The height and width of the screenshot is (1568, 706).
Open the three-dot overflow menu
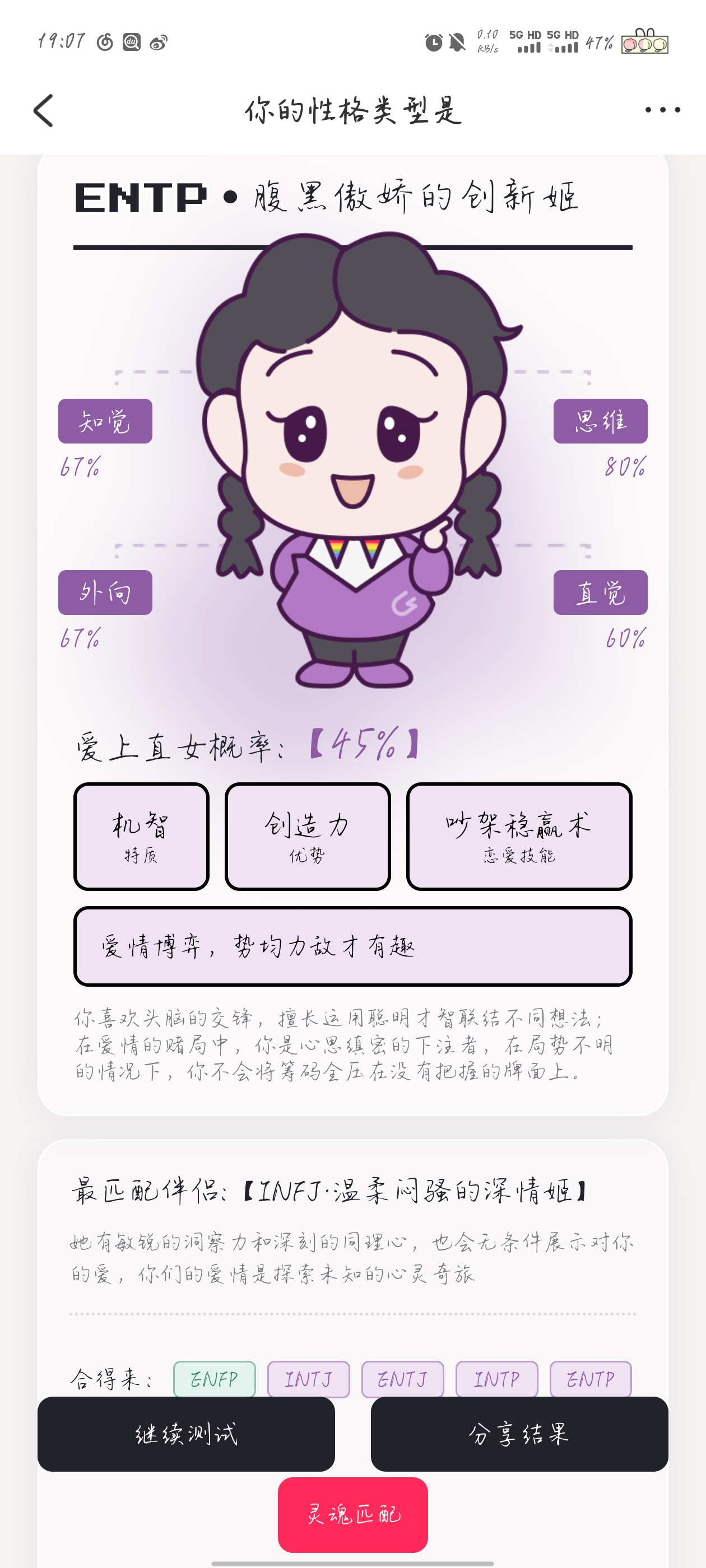663,110
